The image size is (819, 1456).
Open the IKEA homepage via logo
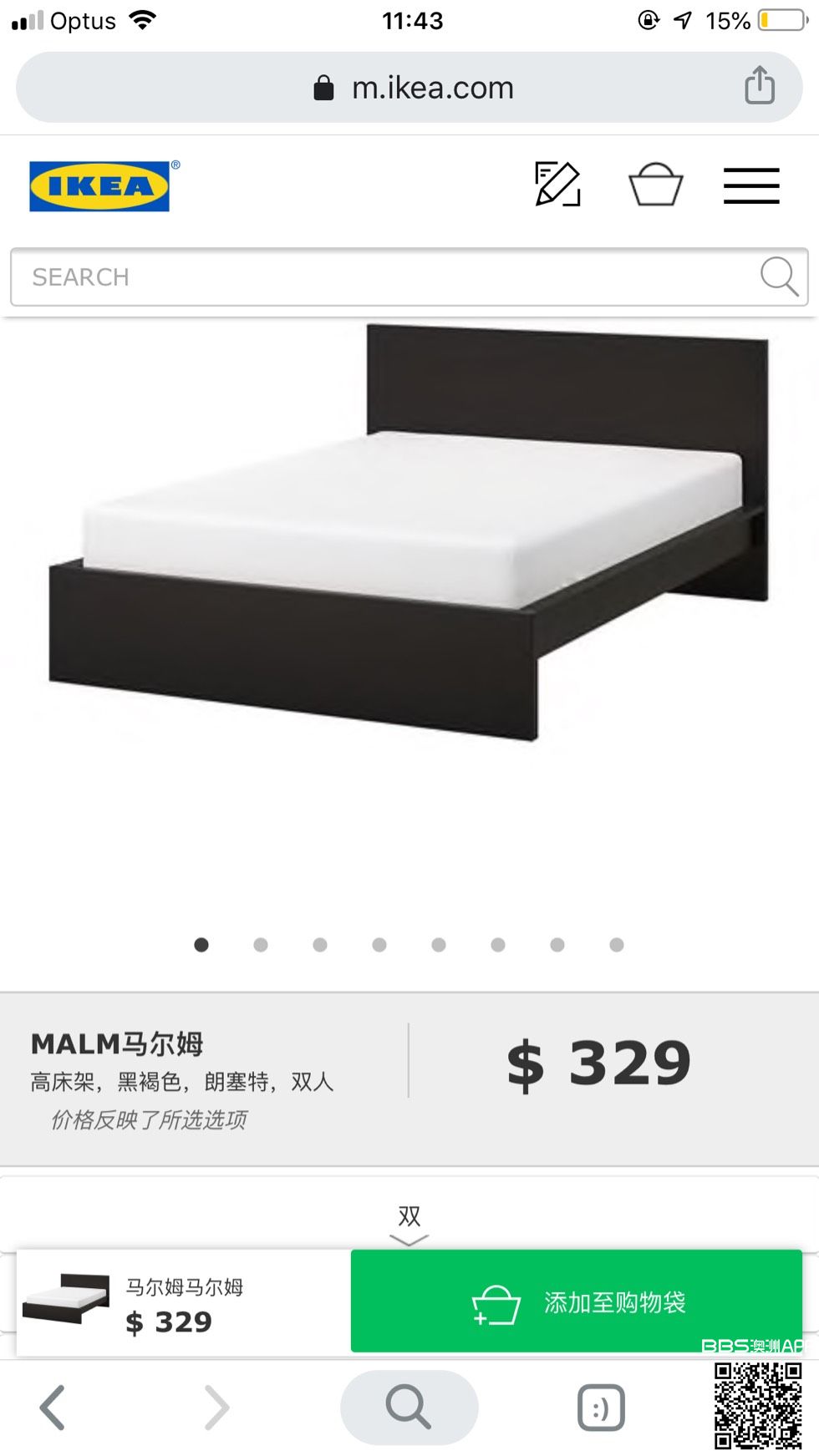coord(100,186)
